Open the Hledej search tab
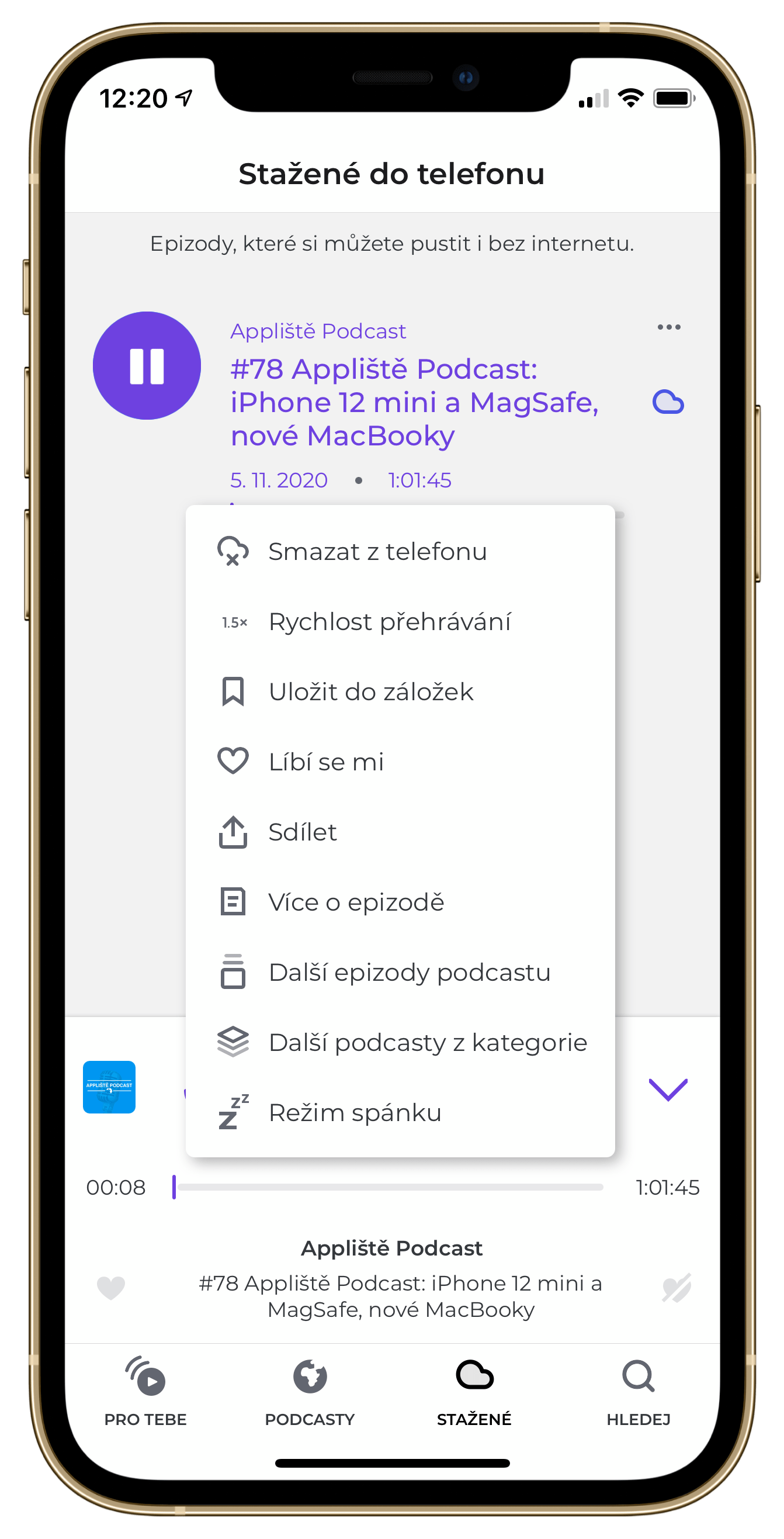 638,1393
